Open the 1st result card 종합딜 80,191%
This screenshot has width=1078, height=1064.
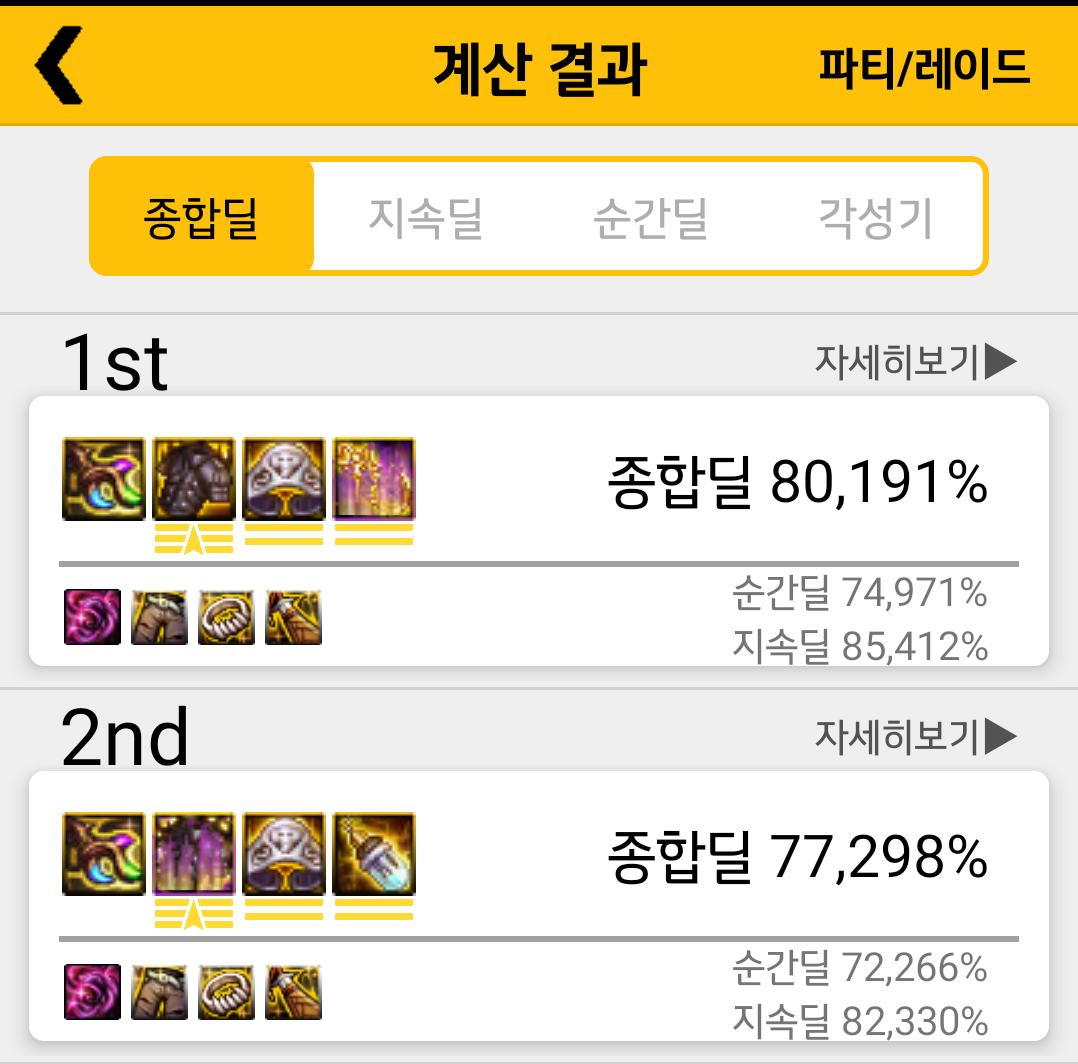(x=538, y=530)
